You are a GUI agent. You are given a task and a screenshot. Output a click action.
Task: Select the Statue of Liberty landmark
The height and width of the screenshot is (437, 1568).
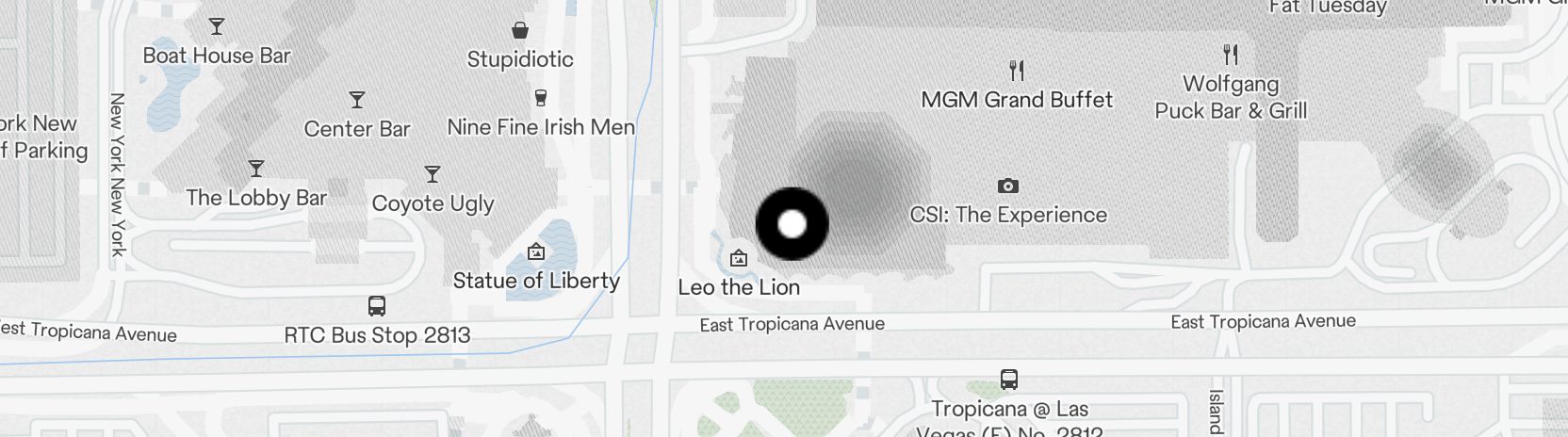click(536, 252)
